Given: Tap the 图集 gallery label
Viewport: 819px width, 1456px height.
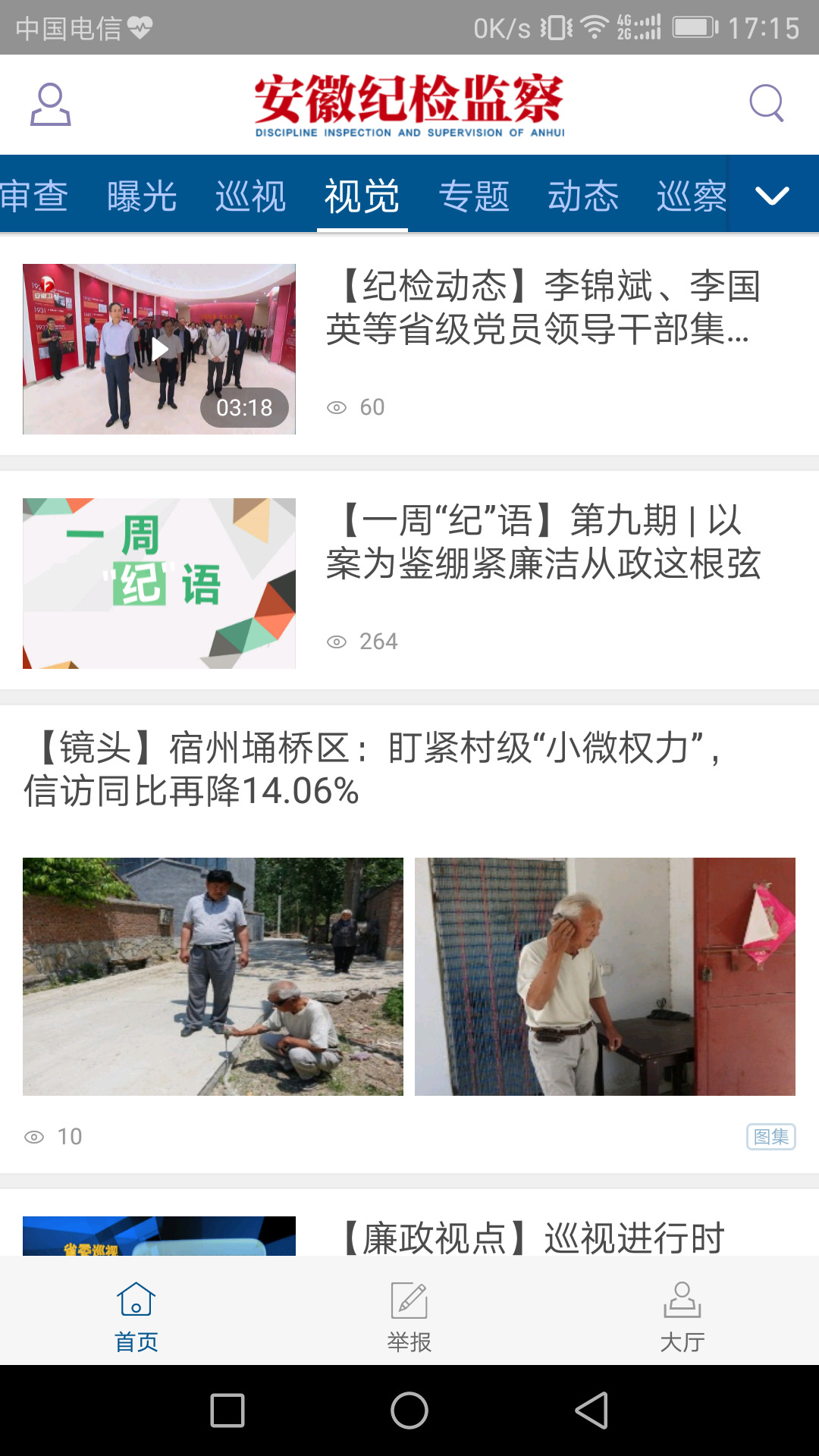Looking at the screenshot, I should coord(771,1136).
